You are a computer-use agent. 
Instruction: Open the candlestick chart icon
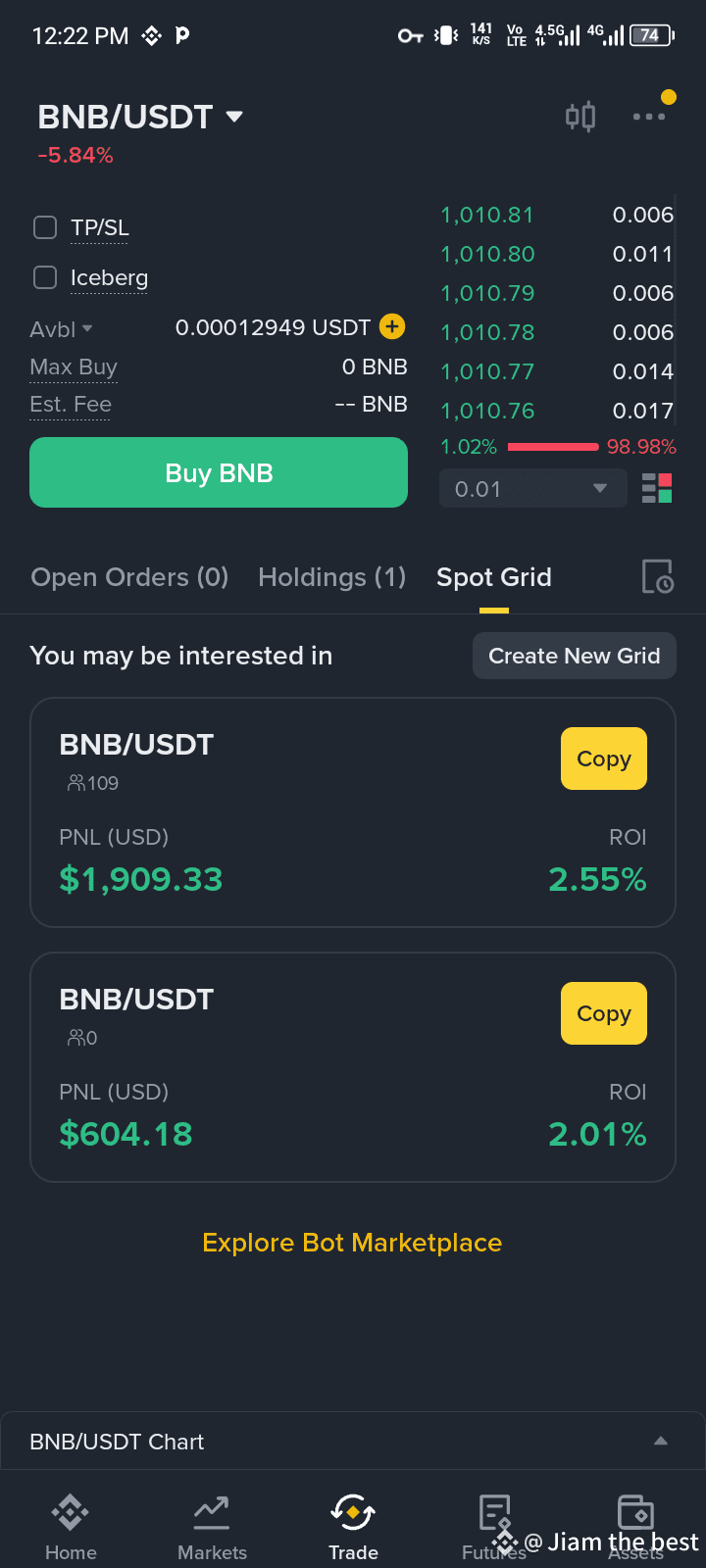580,117
